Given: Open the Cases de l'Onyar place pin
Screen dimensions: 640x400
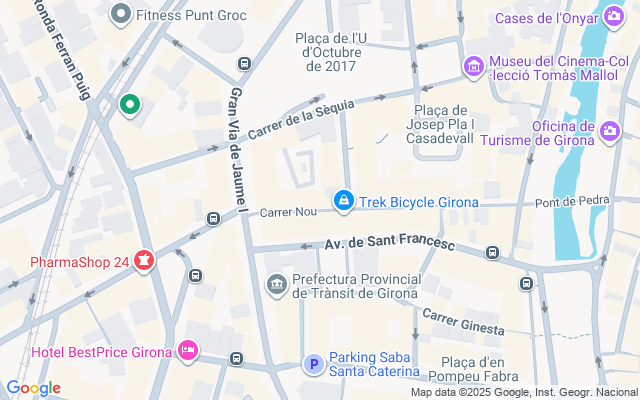Looking at the screenshot, I should [x=612, y=16].
